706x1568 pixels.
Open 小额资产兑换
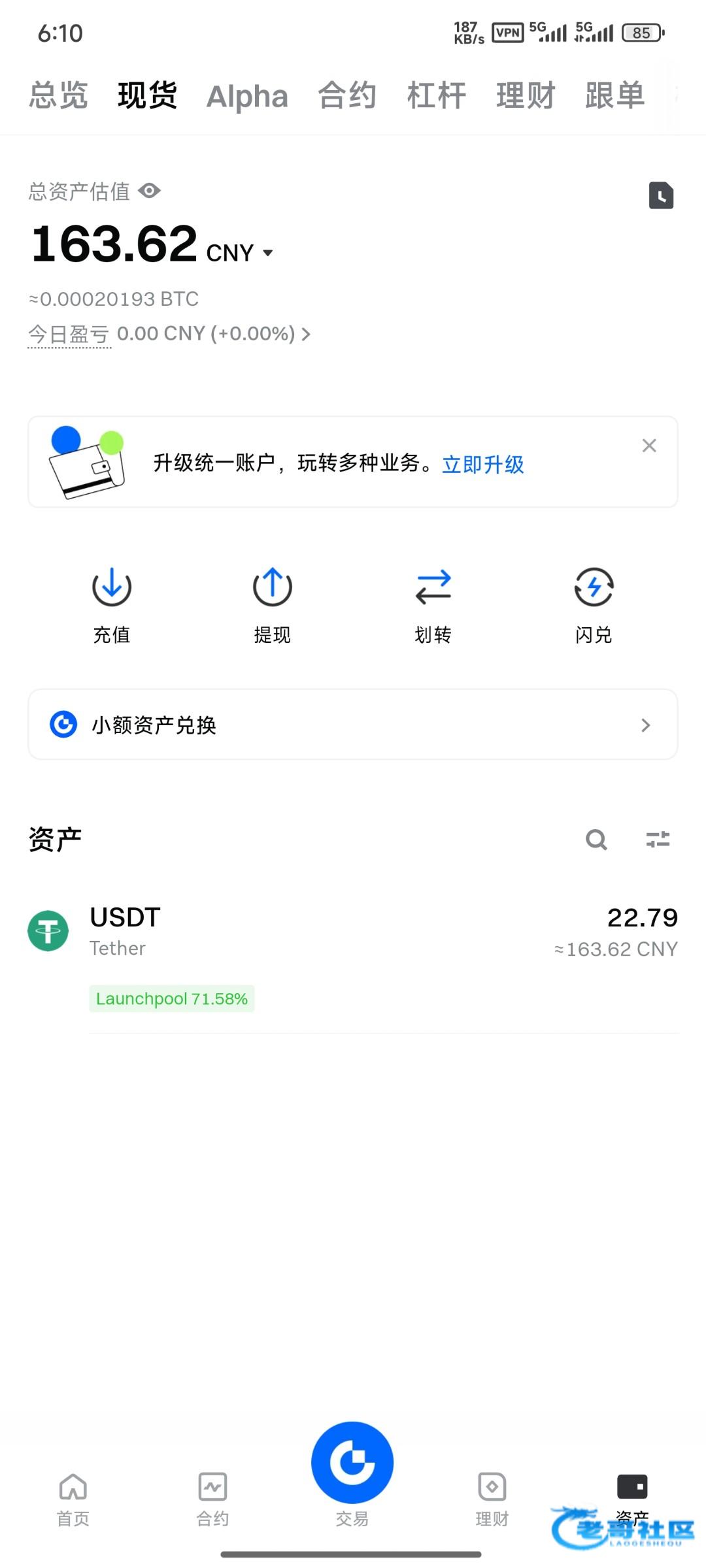[353, 725]
